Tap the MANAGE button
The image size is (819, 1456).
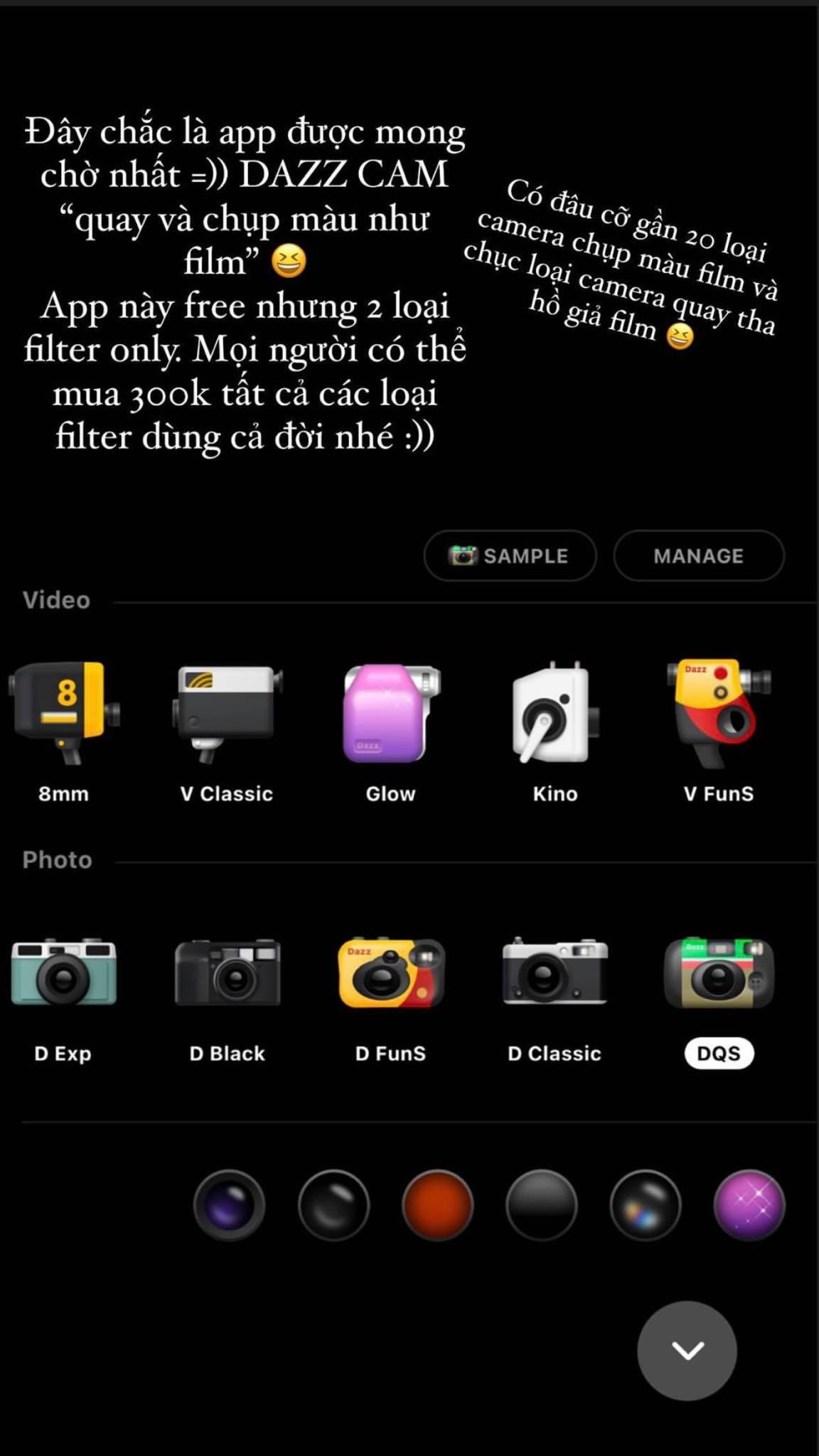698,555
